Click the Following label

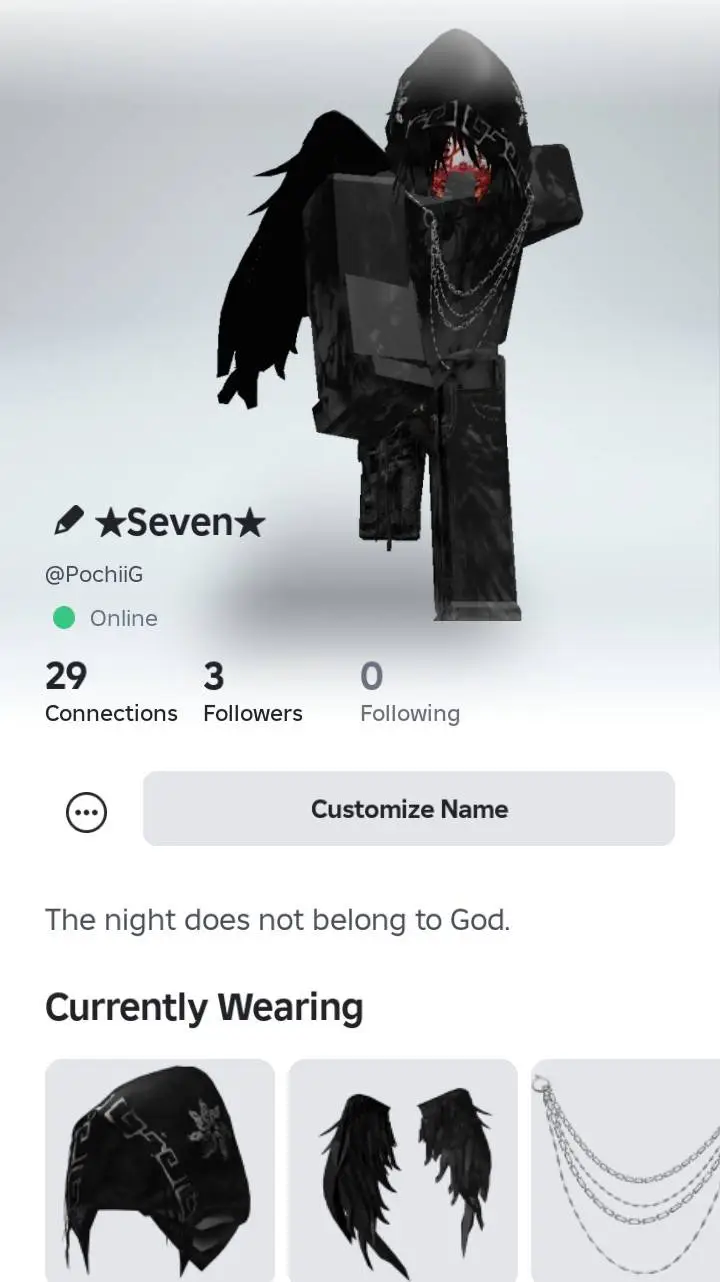409,713
